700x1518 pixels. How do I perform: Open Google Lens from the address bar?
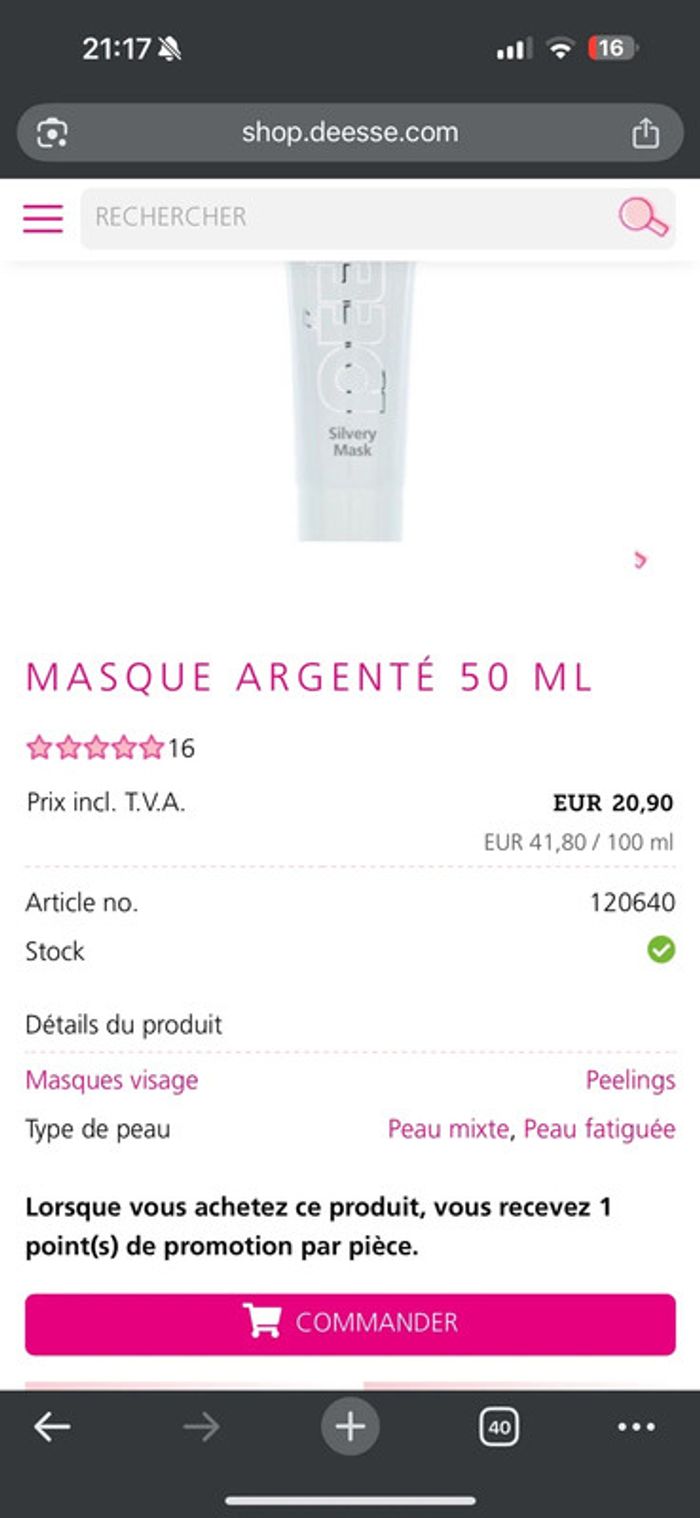(x=52, y=133)
